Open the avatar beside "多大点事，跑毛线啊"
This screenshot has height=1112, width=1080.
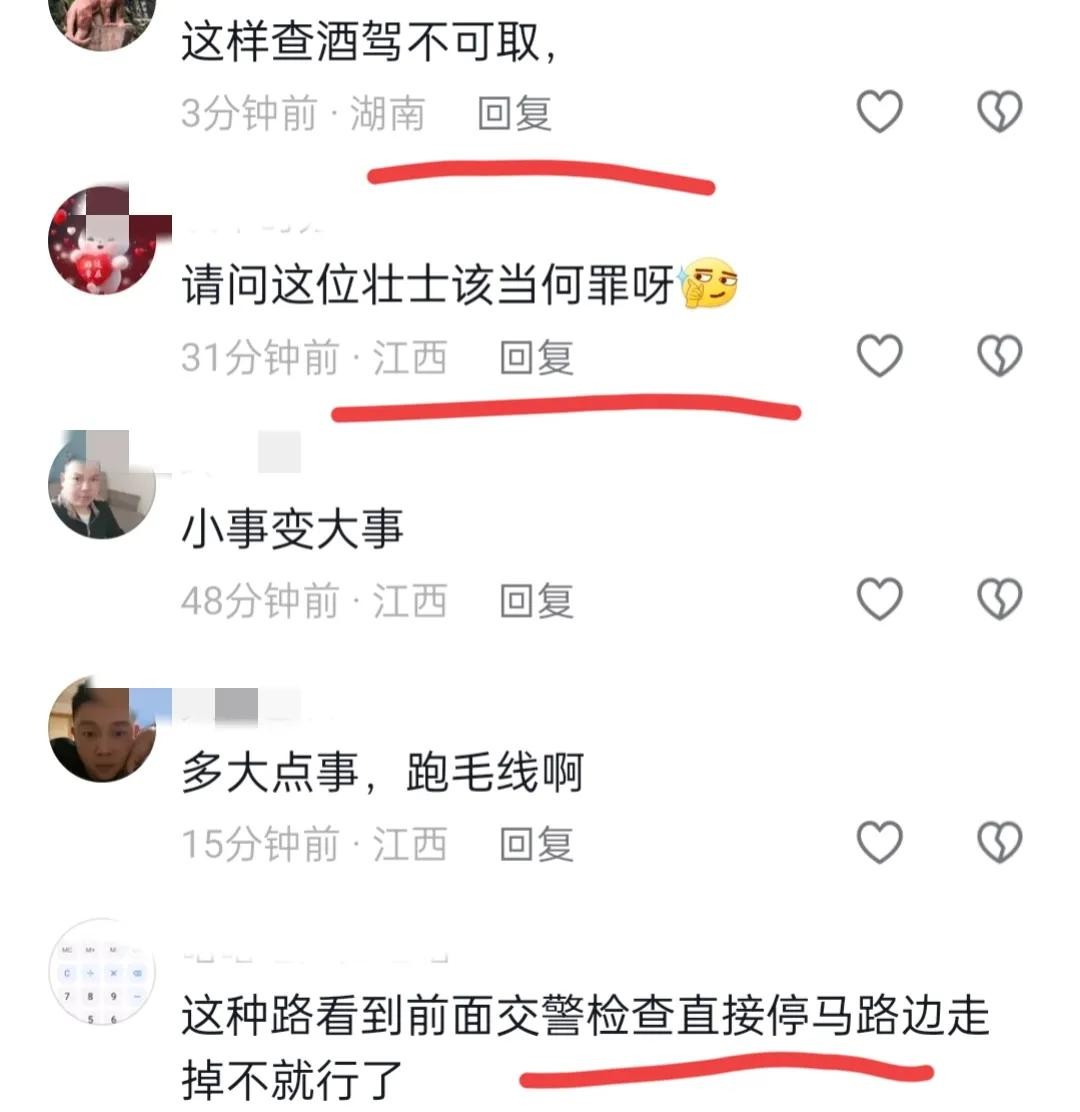[x=102, y=729]
